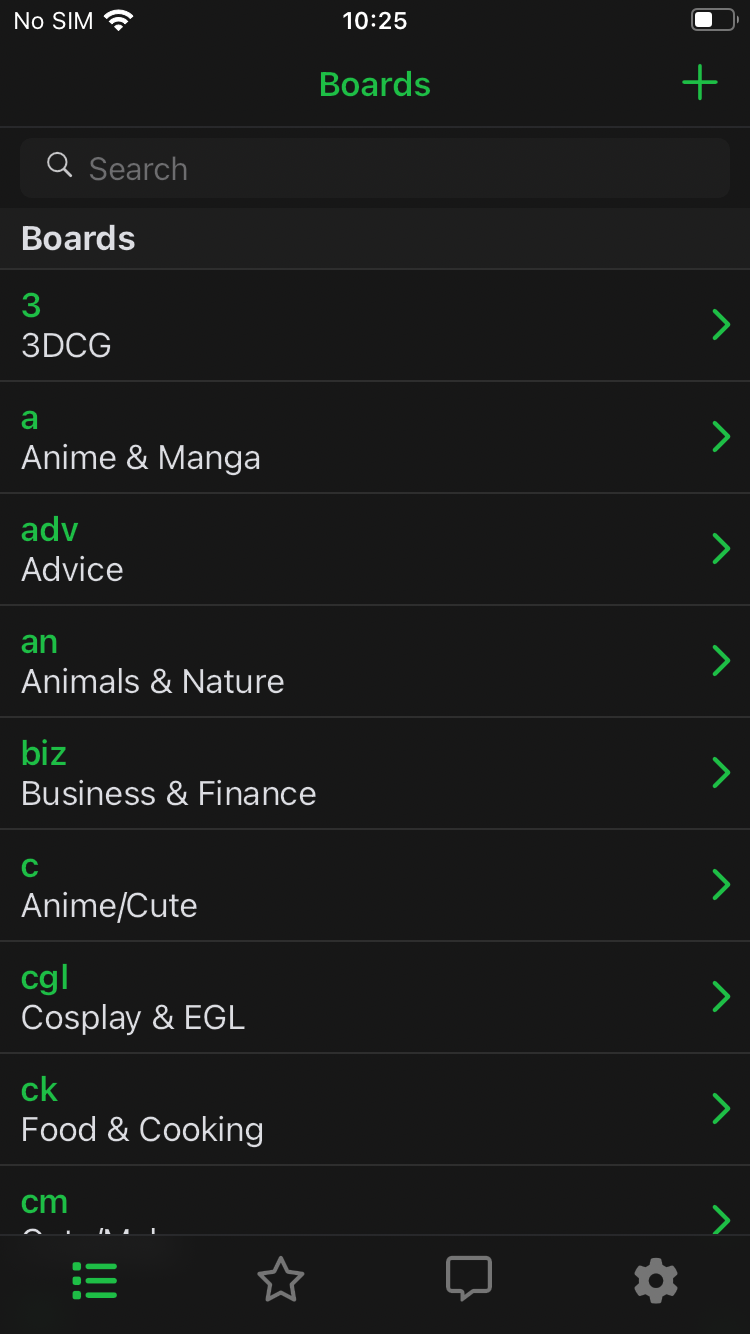The image size is (750, 1334).
Task: Switch to the favorites star tab
Action: (281, 1280)
